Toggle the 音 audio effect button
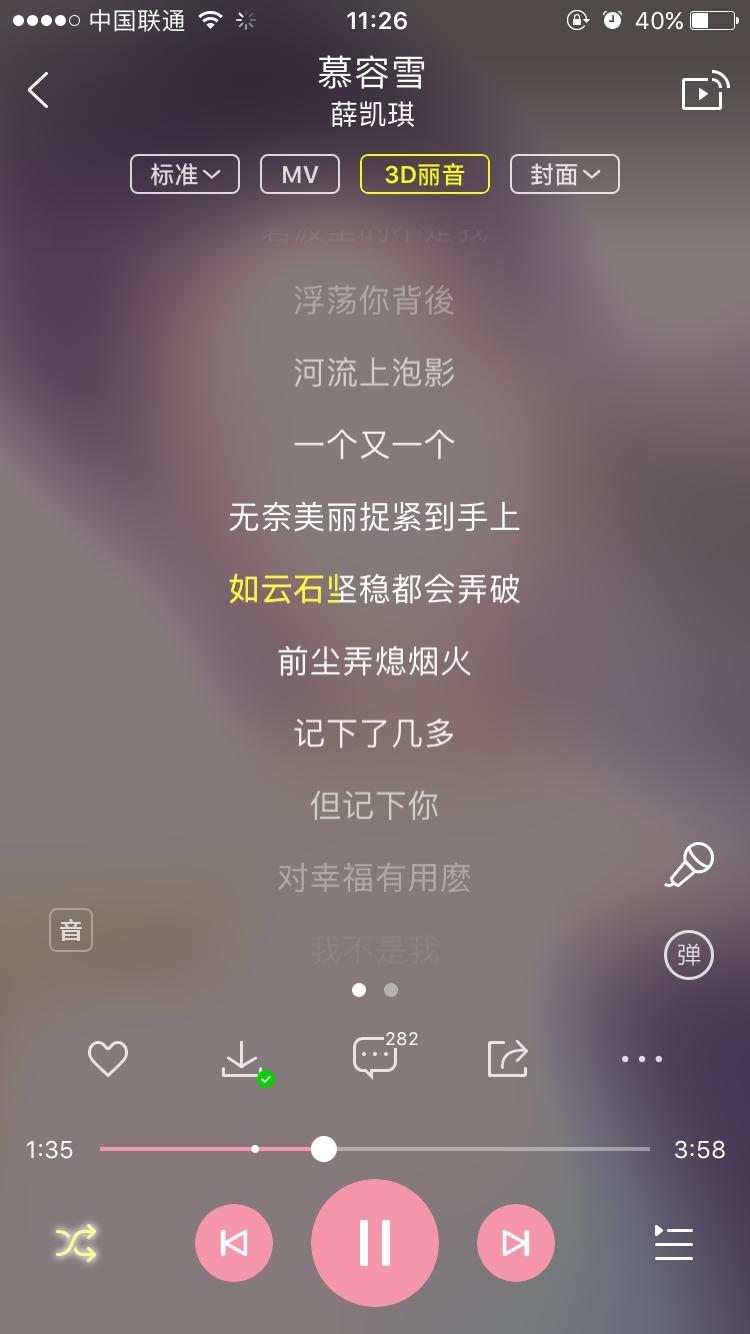This screenshot has width=750, height=1334. coord(70,929)
